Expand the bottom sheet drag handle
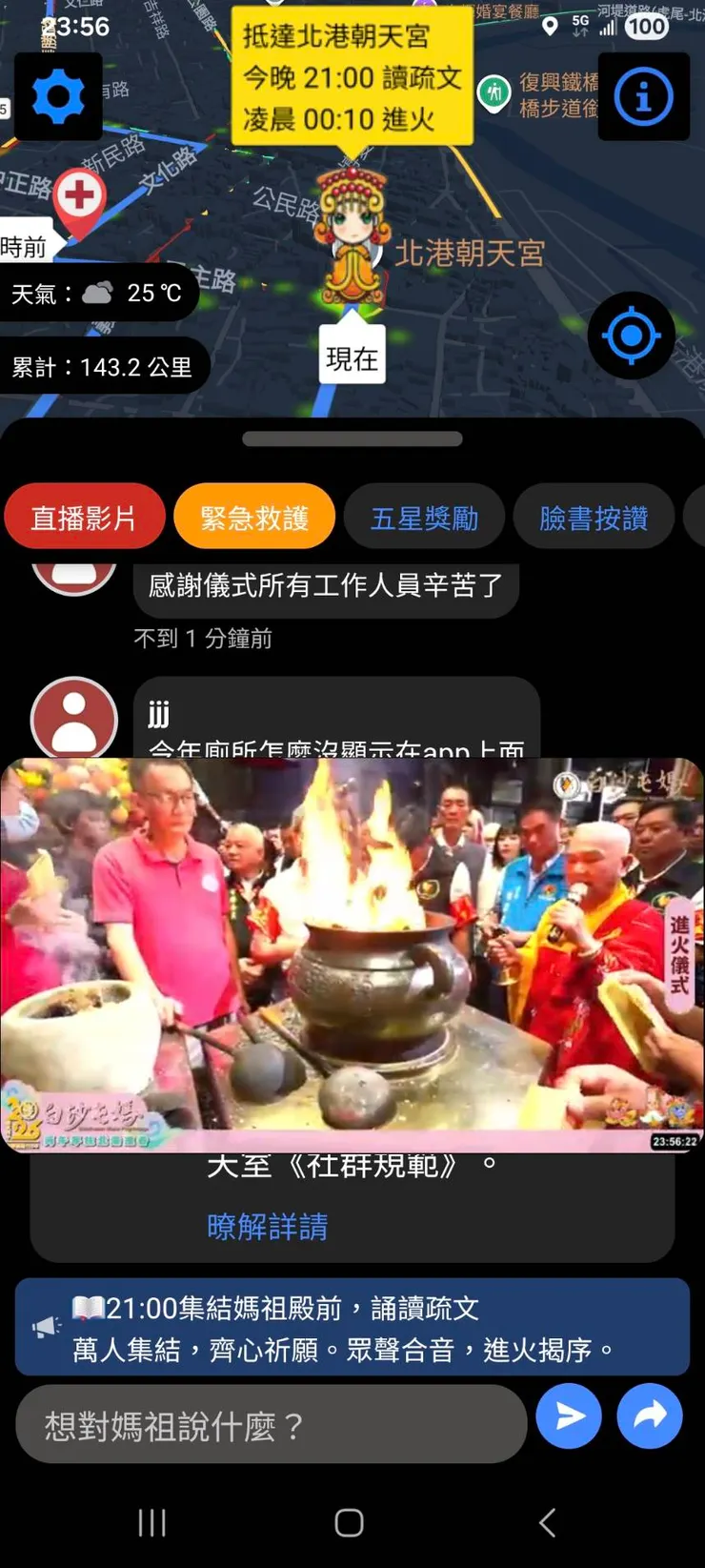The image size is (705, 1568). (x=352, y=438)
